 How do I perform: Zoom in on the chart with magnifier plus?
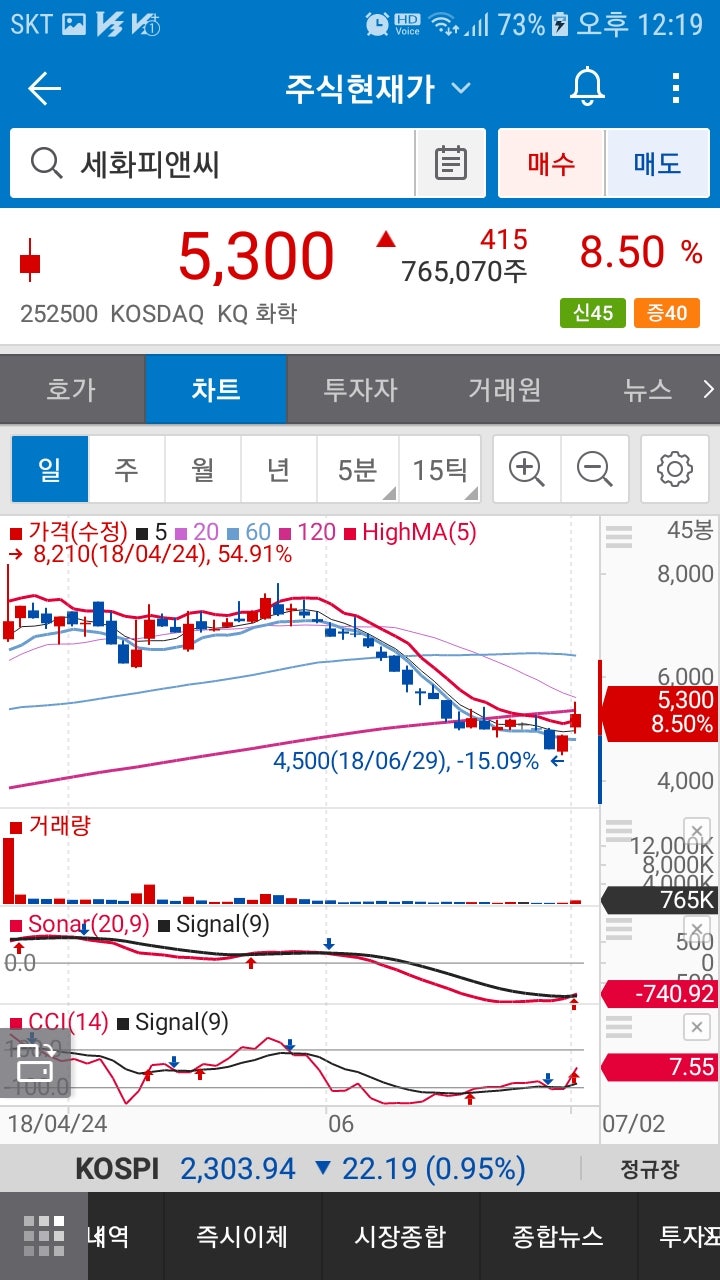[524, 468]
